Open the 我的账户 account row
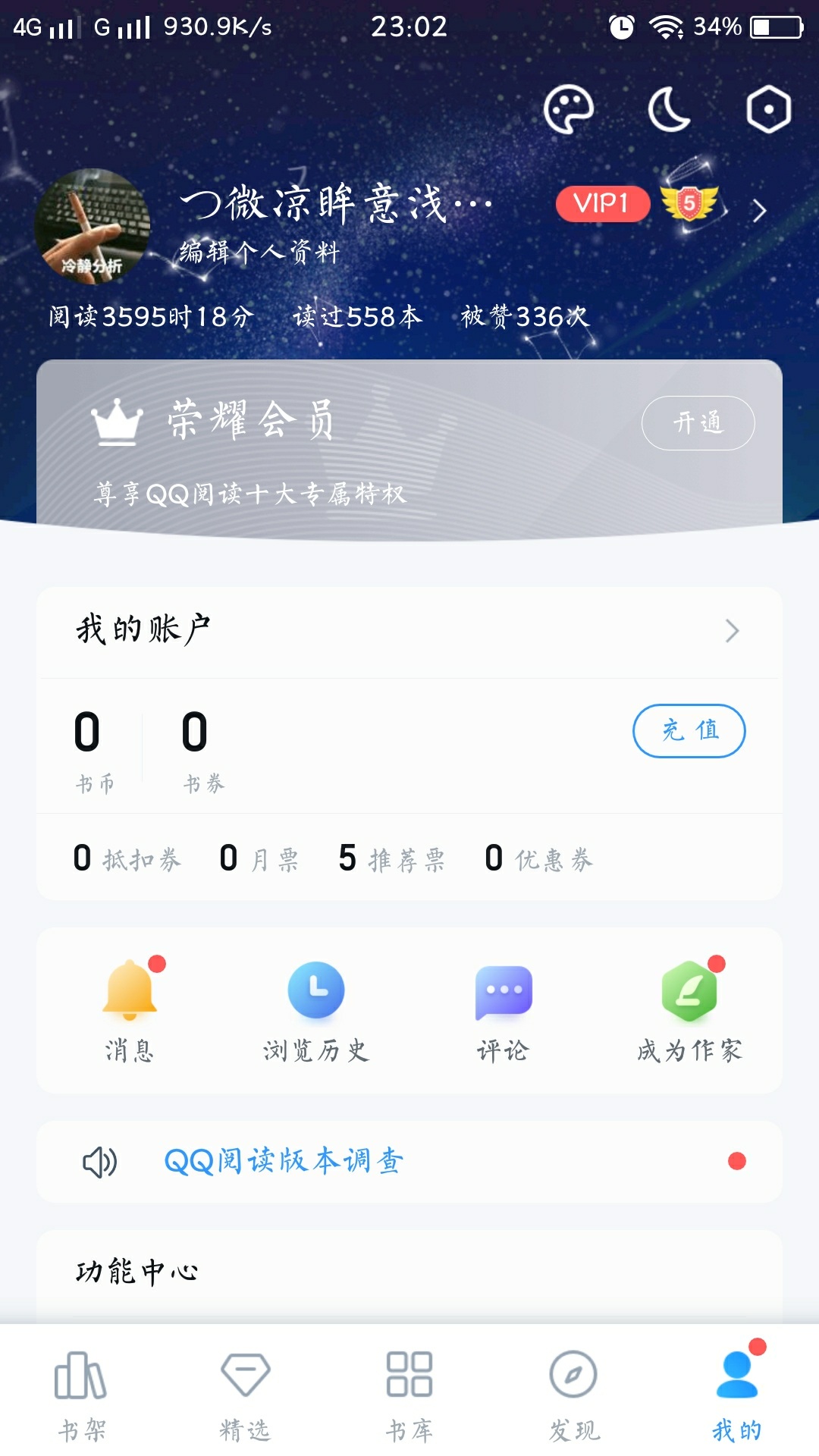 409,631
